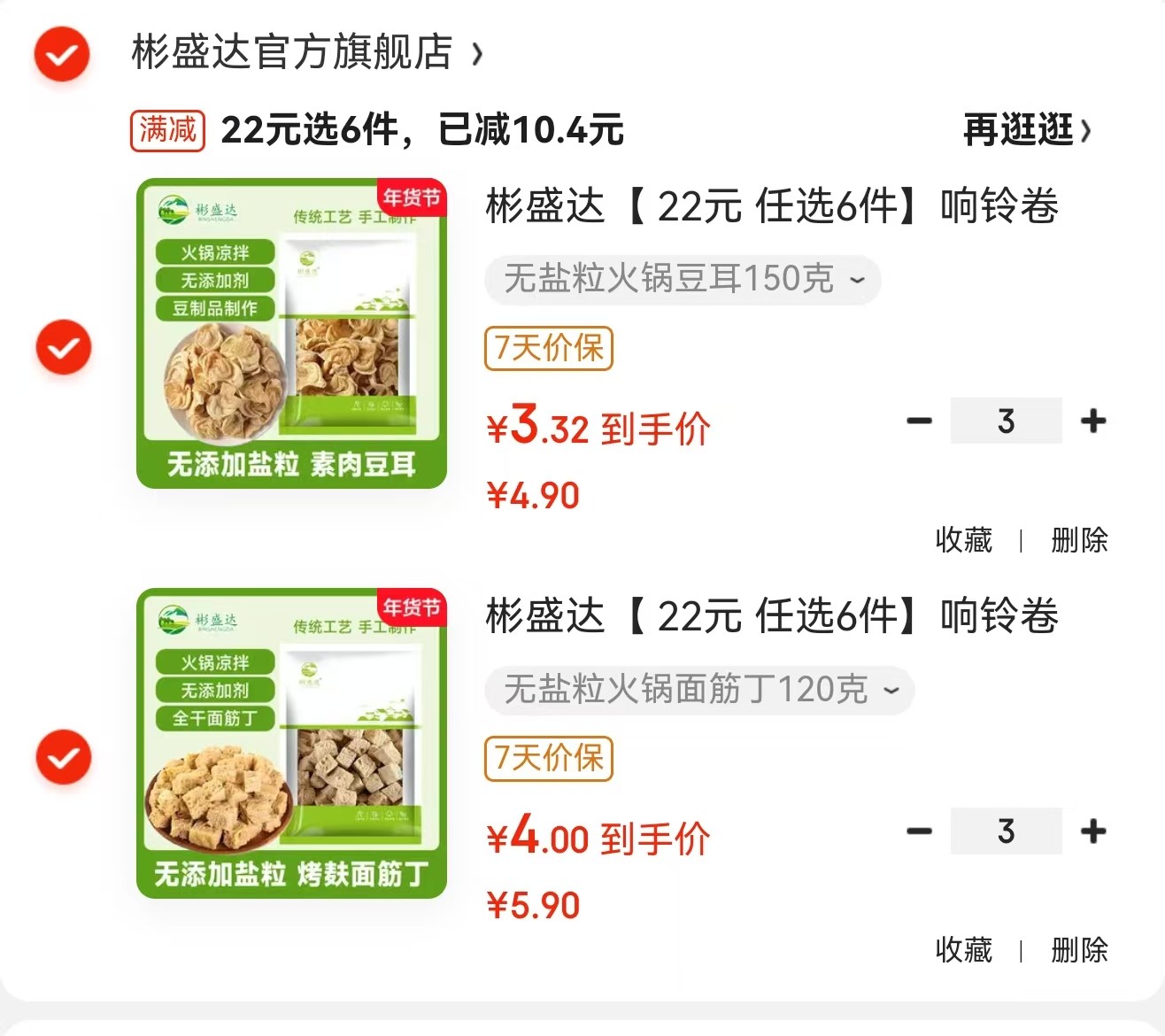Uncheck the 彬盛达官方旗舰店 store checkbox
Image resolution: width=1165 pixels, height=1036 pixels.
(x=62, y=54)
